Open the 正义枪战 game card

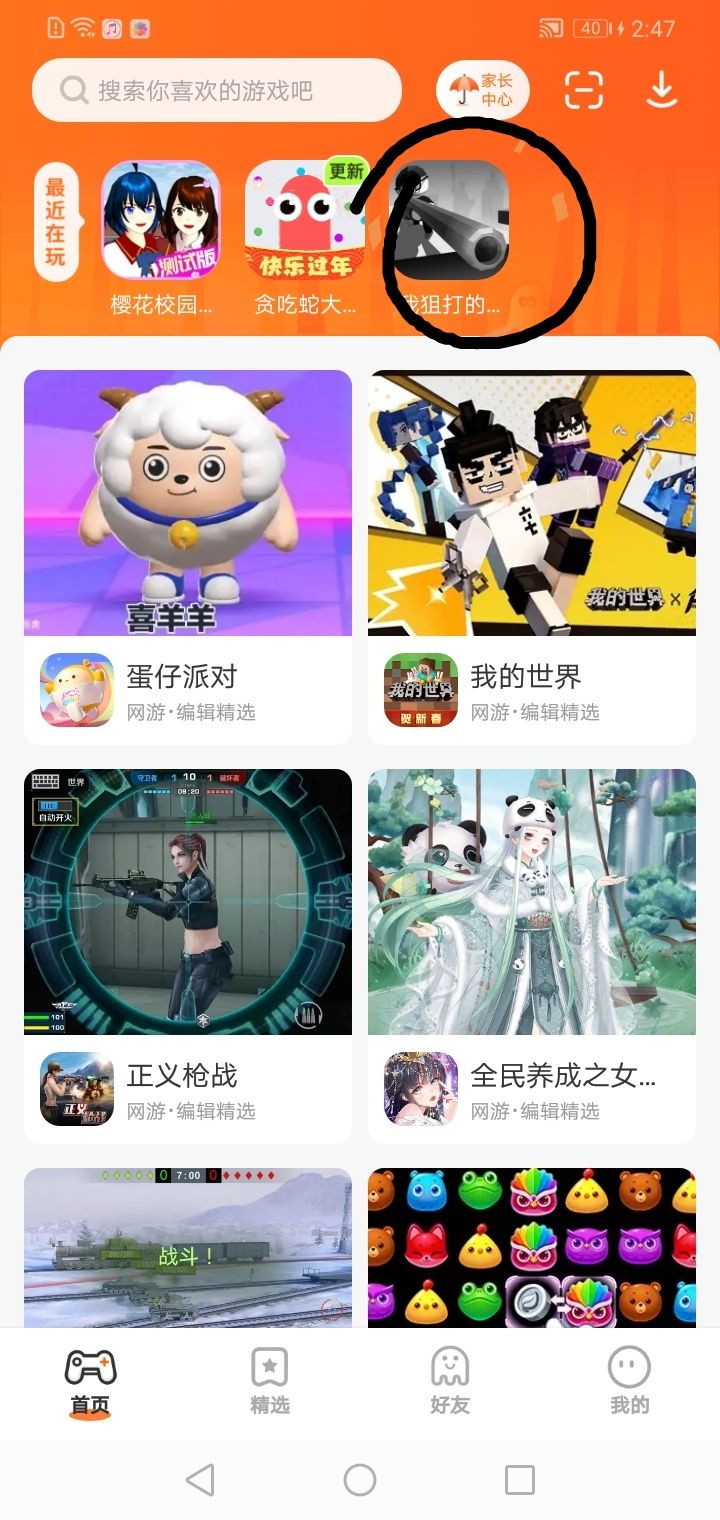[188, 955]
